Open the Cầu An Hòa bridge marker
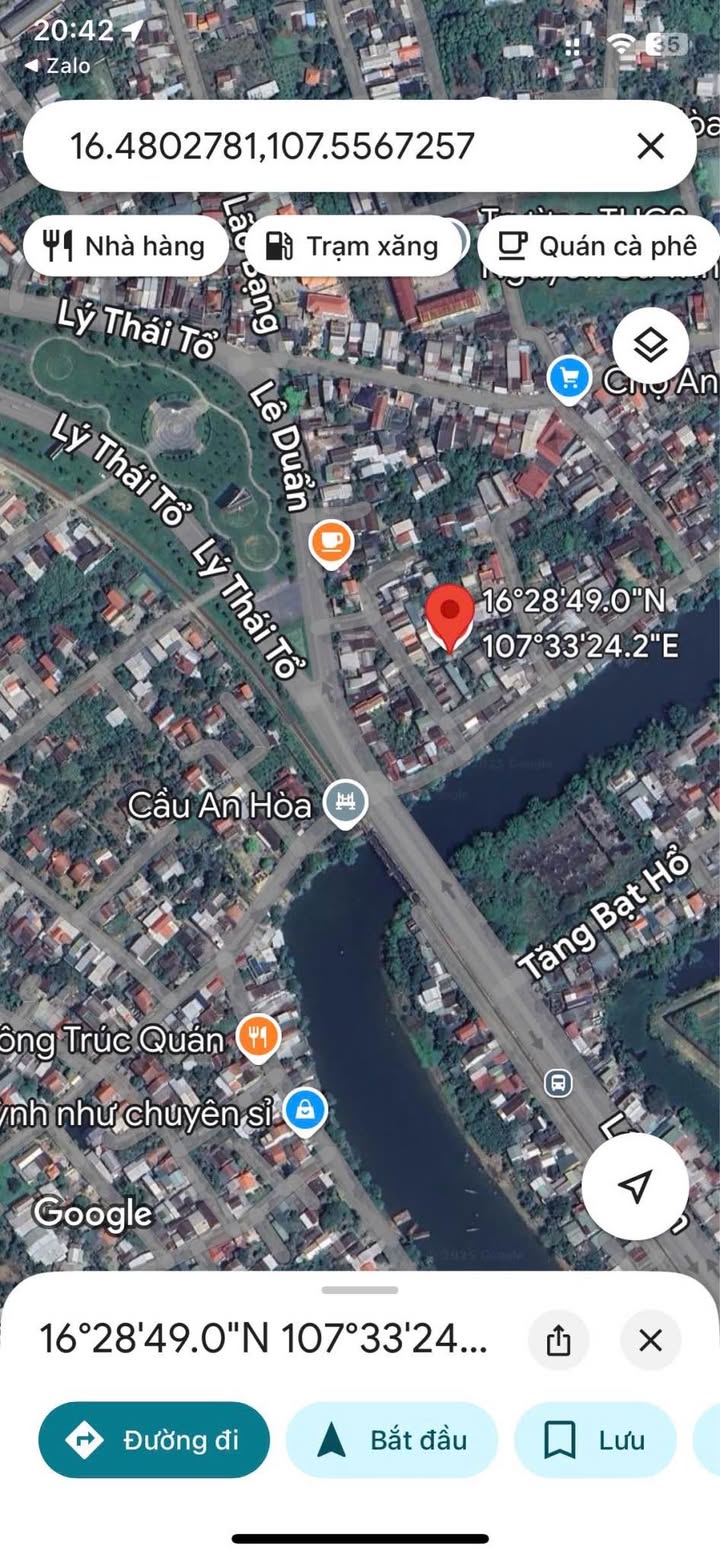This screenshot has height=1559, width=720. [x=347, y=802]
